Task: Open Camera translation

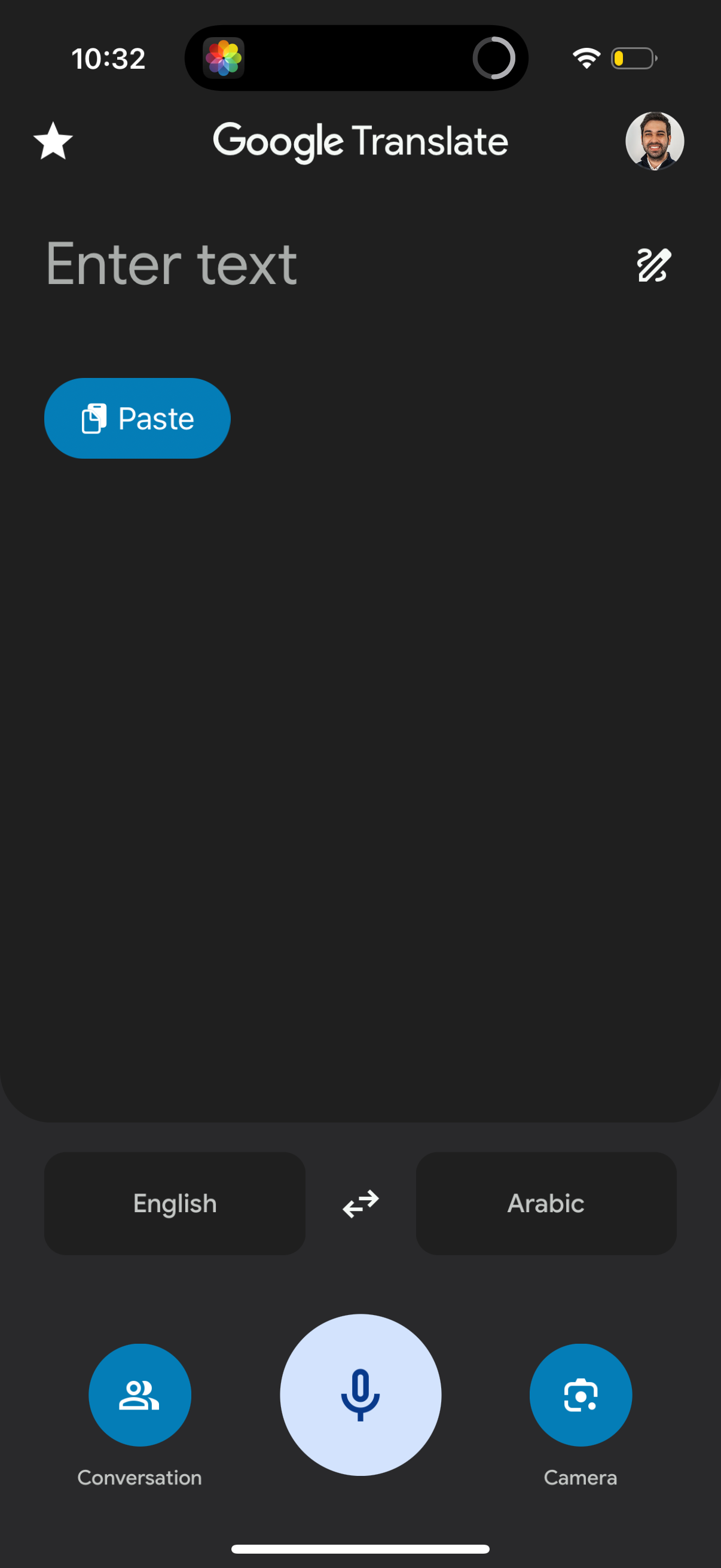Action: pyautogui.click(x=581, y=1395)
